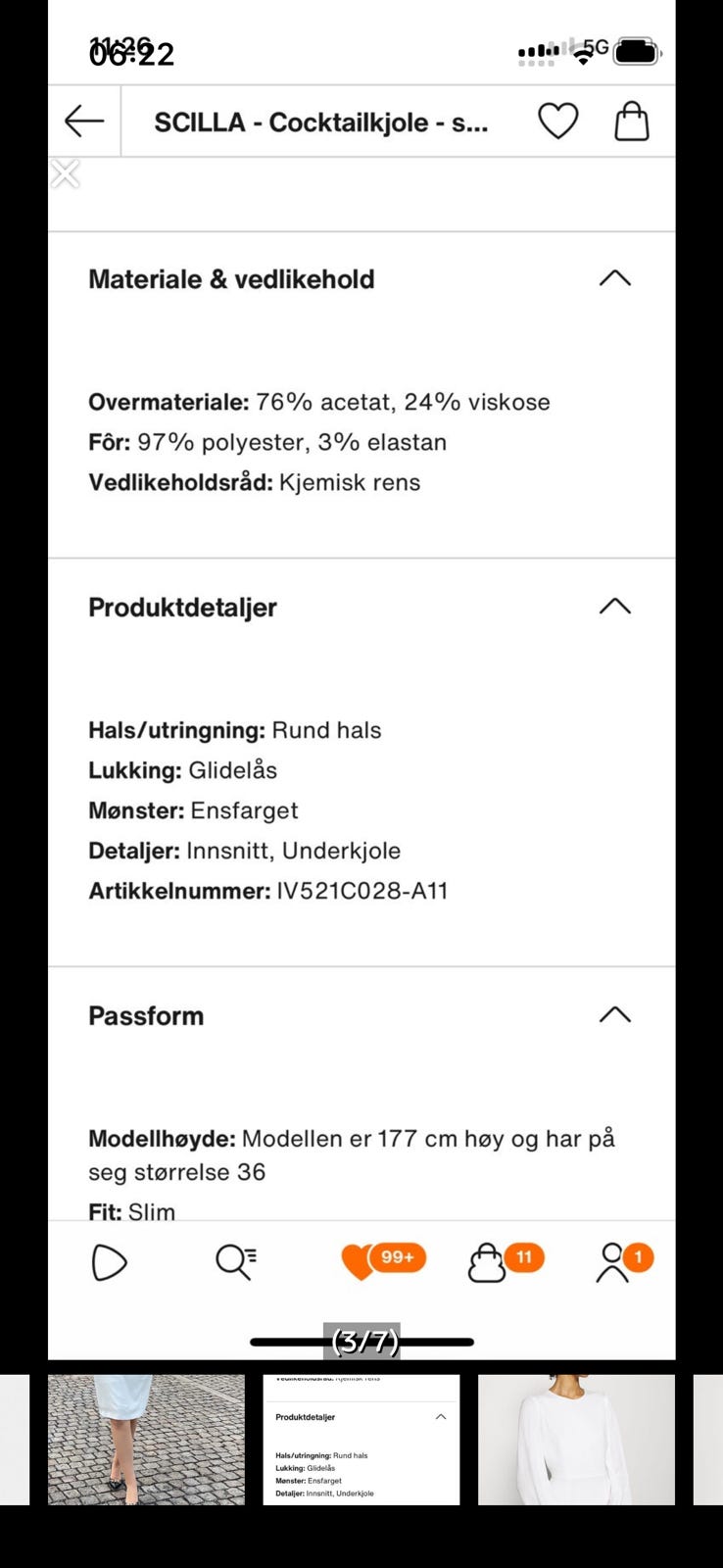Toggle the Passform section open or closed
The image size is (723, 1568).
[x=615, y=1015]
